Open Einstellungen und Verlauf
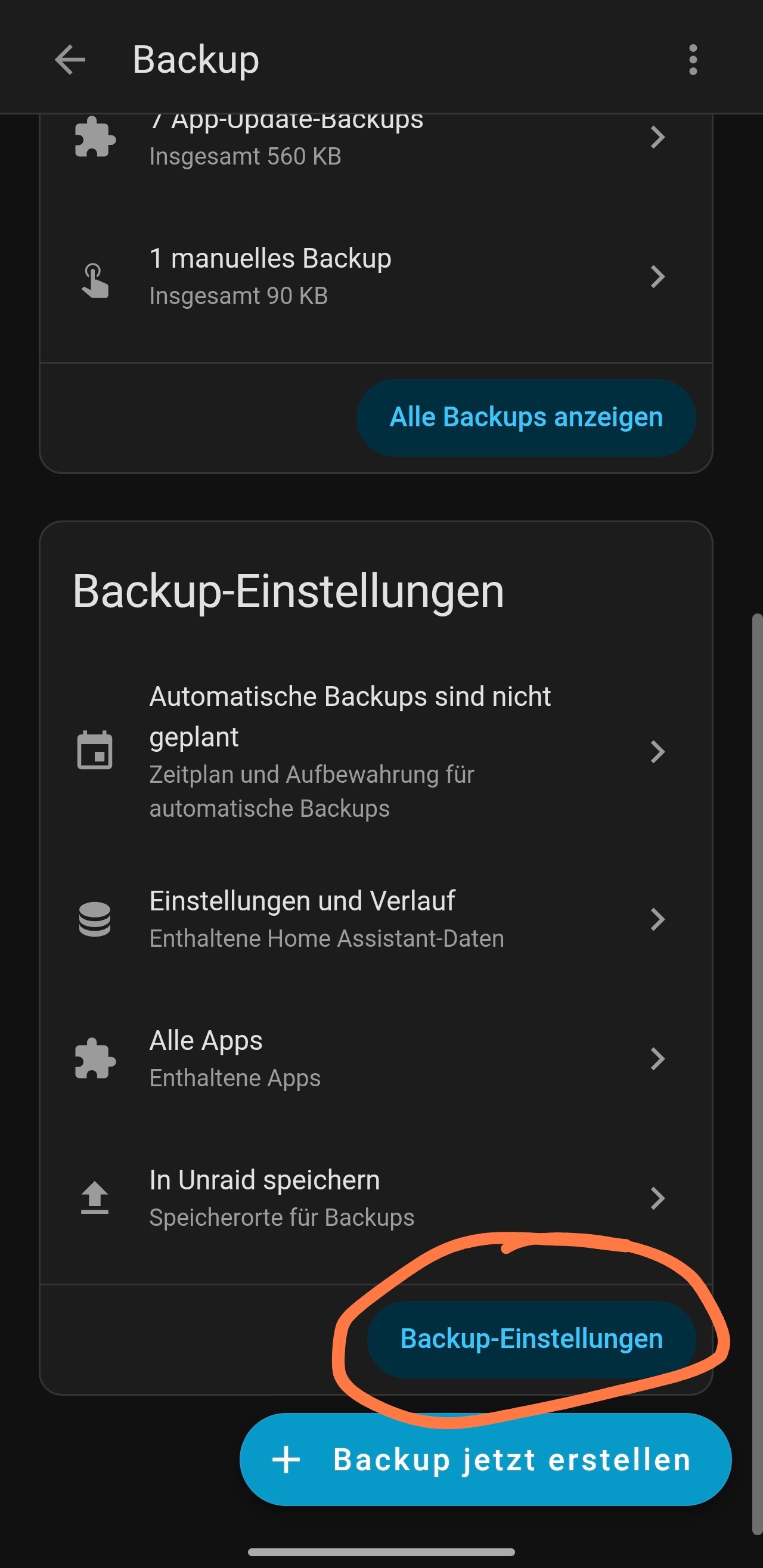The height and width of the screenshot is (1568, 763). (x=376, y=919)
